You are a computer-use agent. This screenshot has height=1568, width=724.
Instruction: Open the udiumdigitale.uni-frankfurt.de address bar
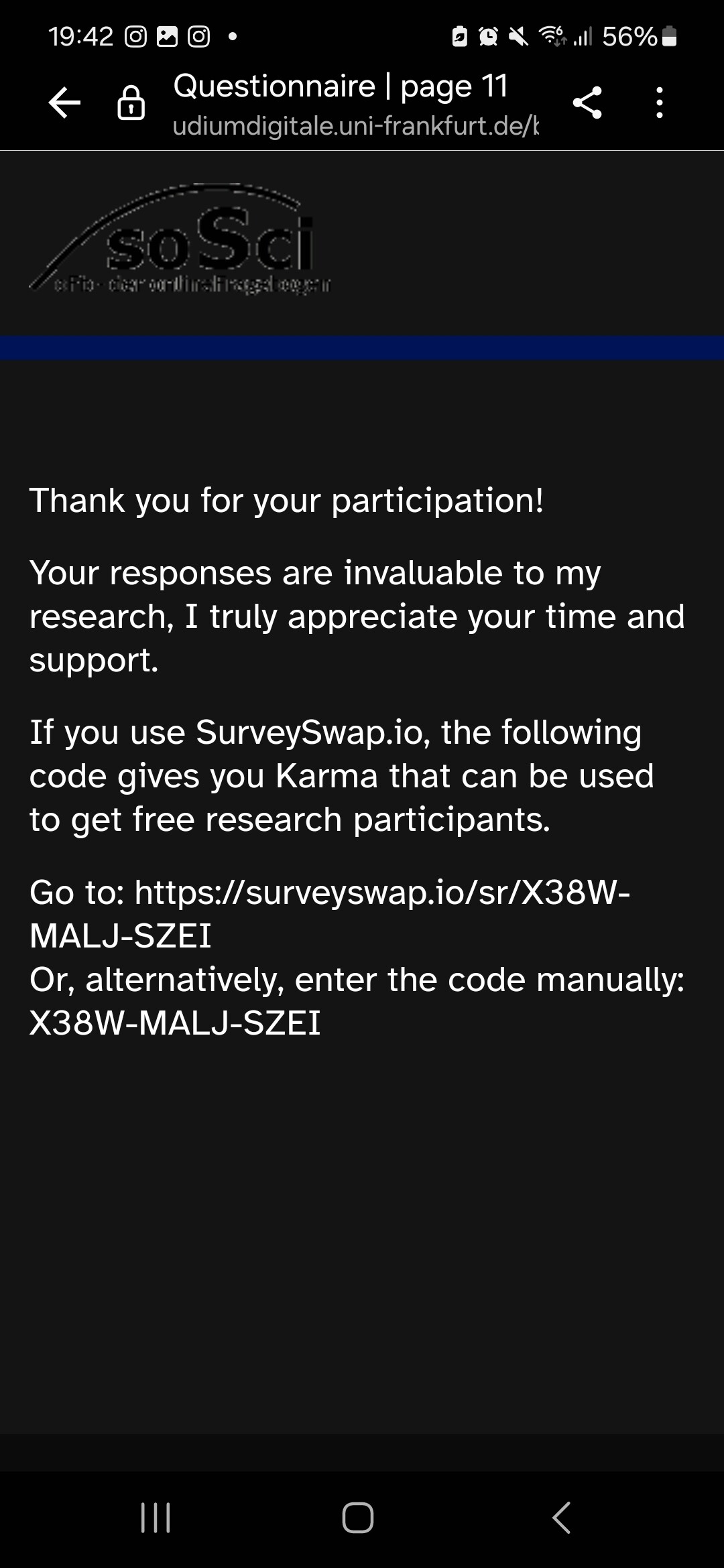click(x=356, y=125)
